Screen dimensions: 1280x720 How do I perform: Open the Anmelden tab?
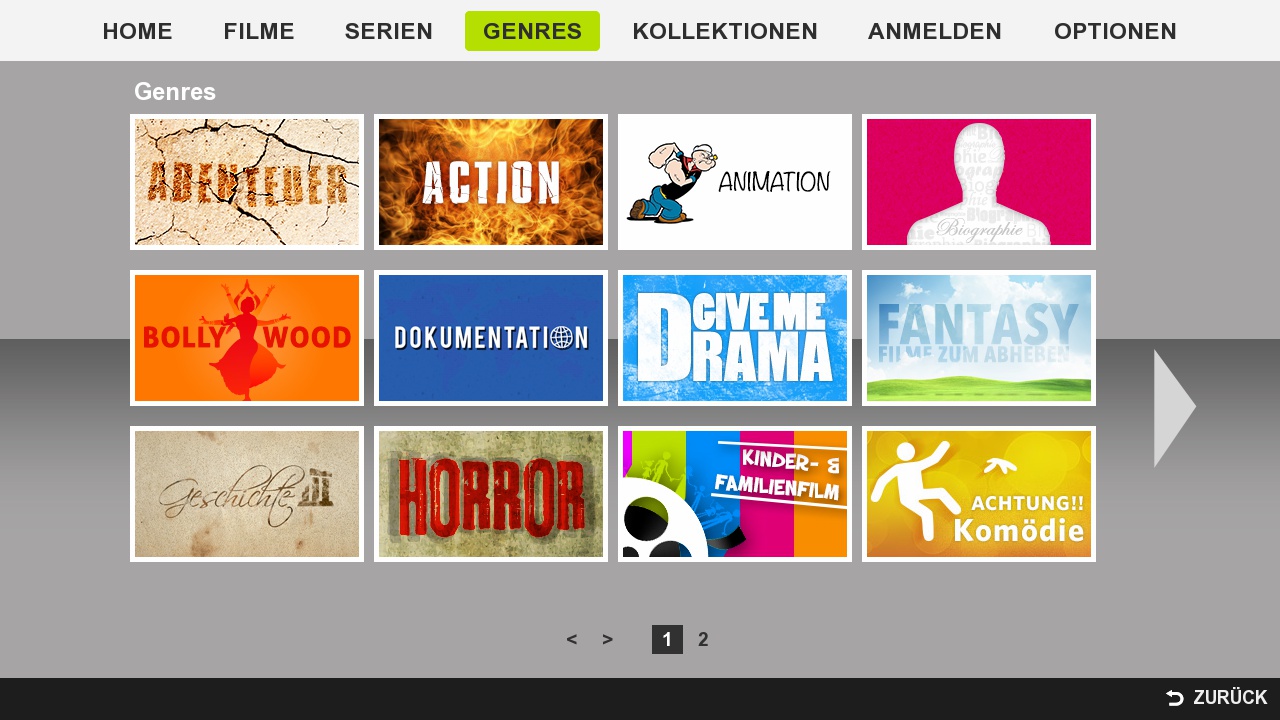tap(935, 31)
